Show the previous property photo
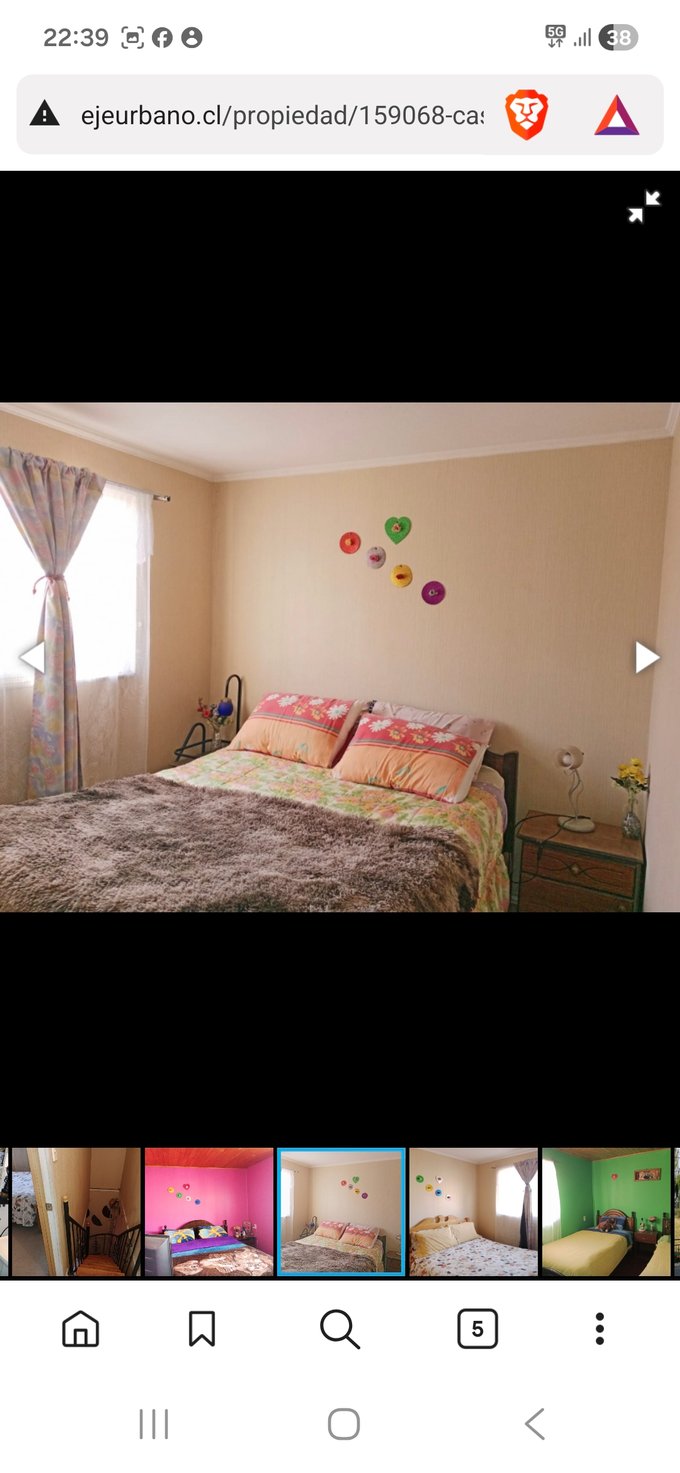This screenshot has height=1473, width=680. pos(32,657)
